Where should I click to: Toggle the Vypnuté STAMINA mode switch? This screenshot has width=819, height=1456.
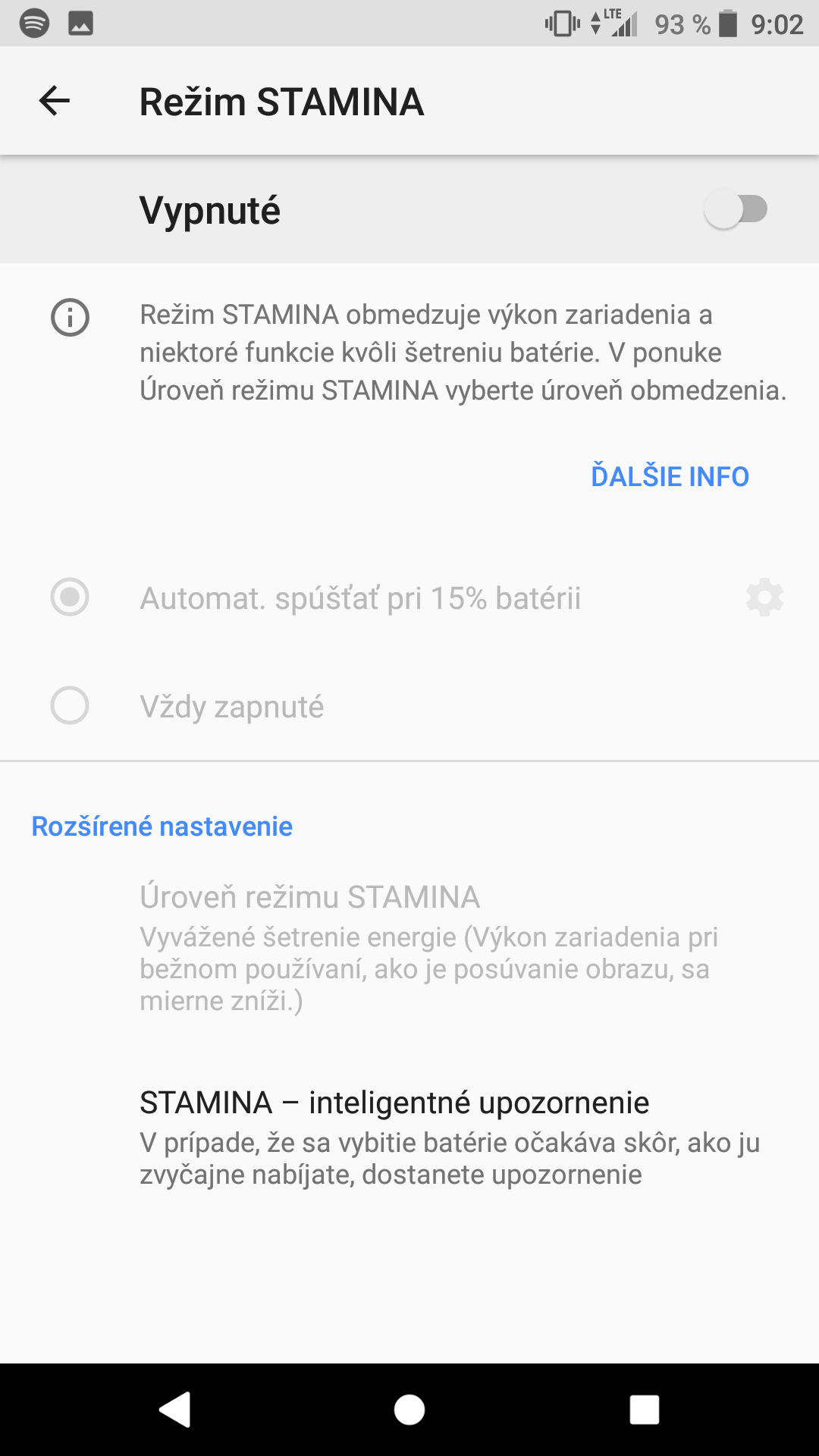(x=736, y=209)
